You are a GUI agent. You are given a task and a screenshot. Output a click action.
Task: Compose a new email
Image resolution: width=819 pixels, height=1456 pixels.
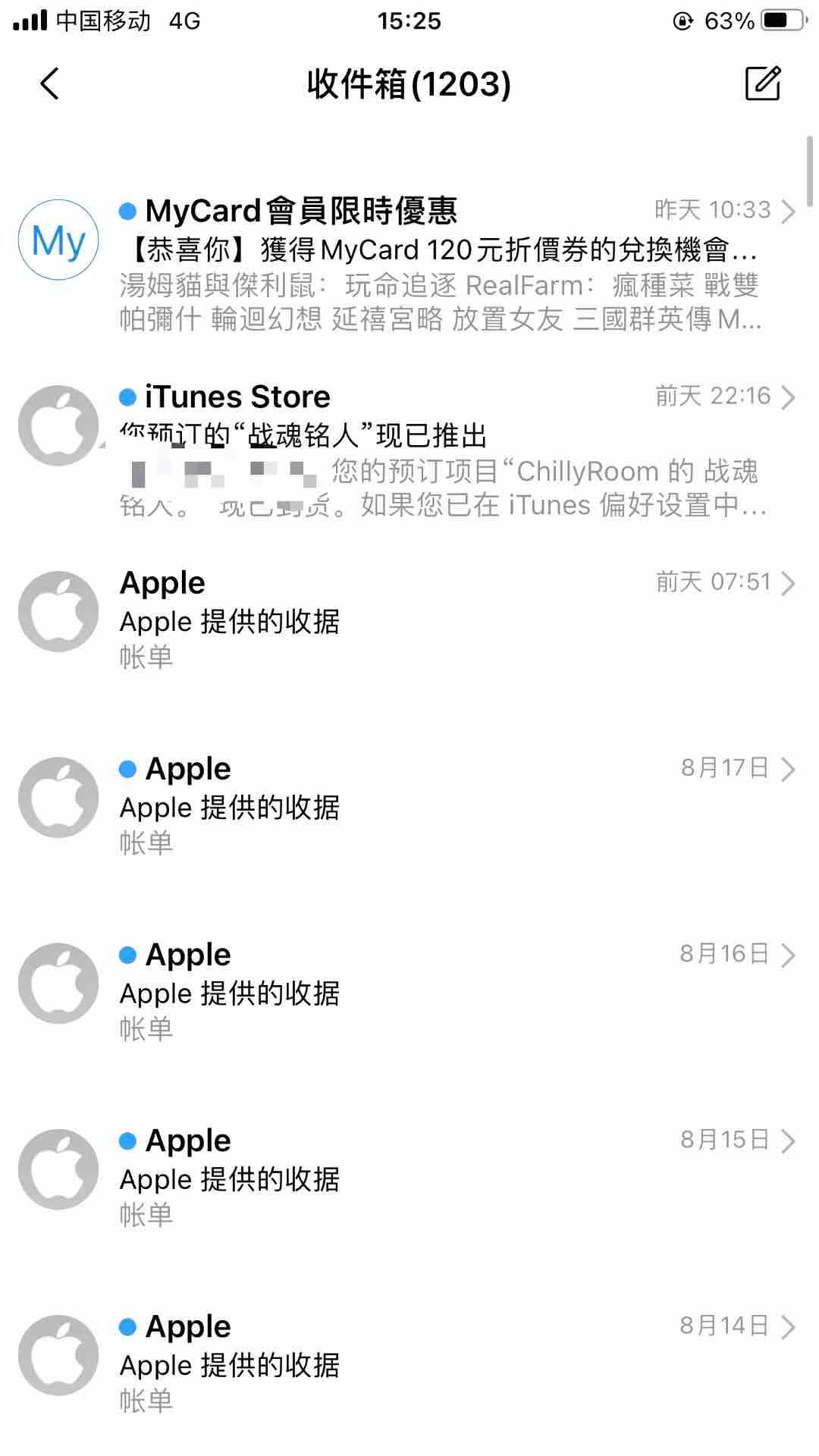[x=762, y=83]
